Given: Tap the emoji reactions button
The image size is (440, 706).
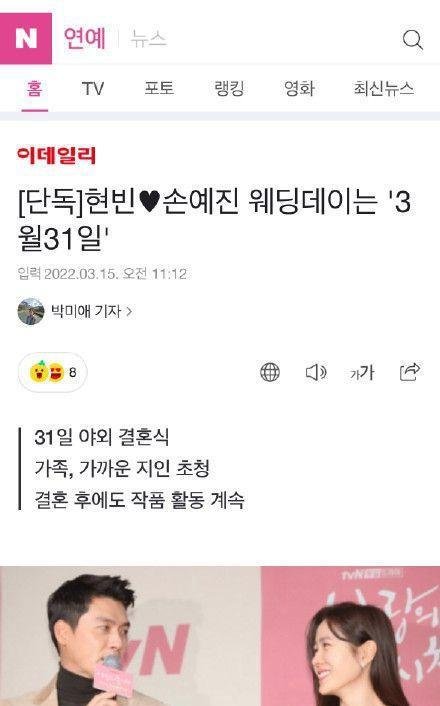Looking at the screenshot, I should coord(53,372).
